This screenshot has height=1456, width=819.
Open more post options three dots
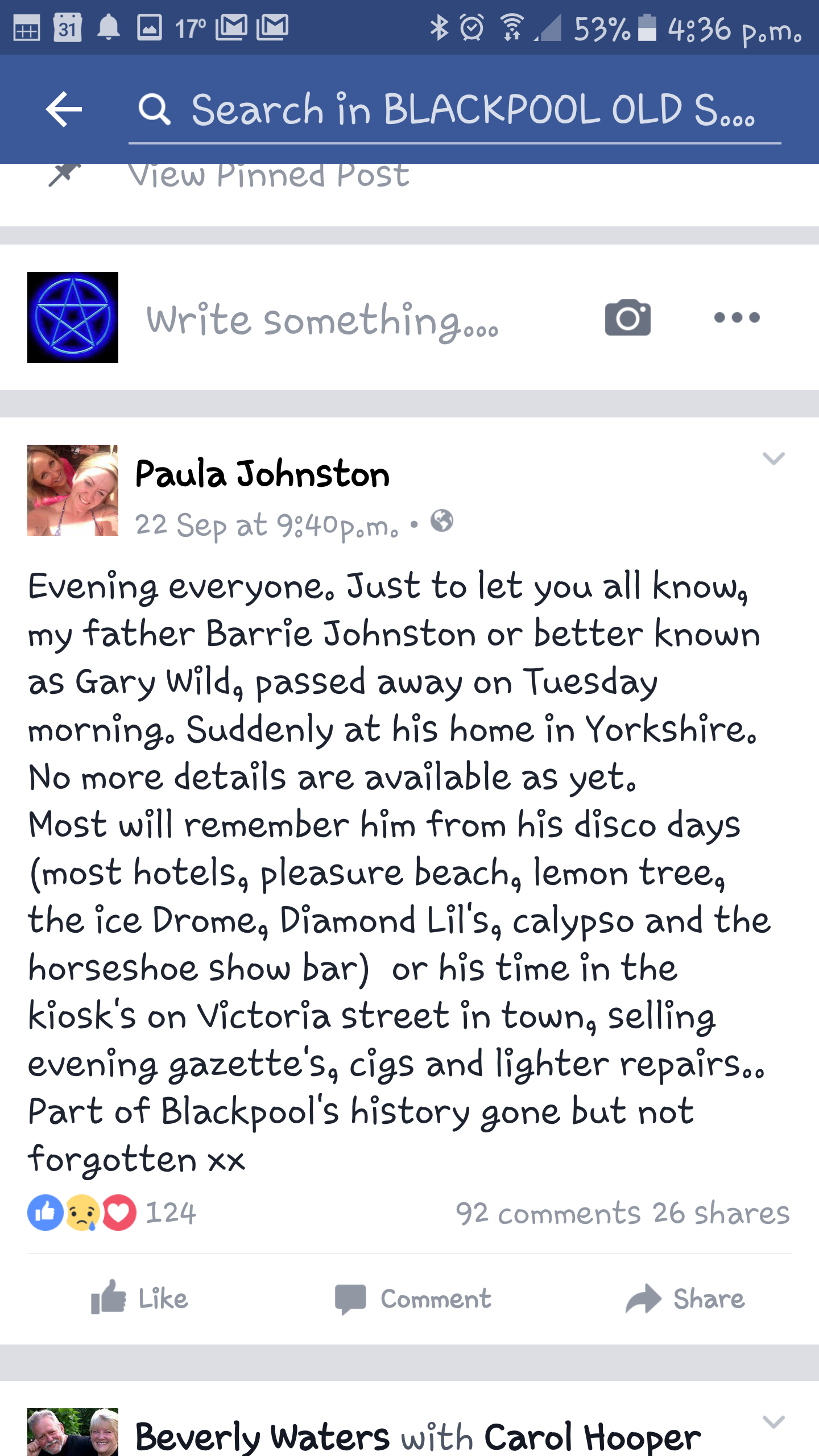[x=737, y=317]
